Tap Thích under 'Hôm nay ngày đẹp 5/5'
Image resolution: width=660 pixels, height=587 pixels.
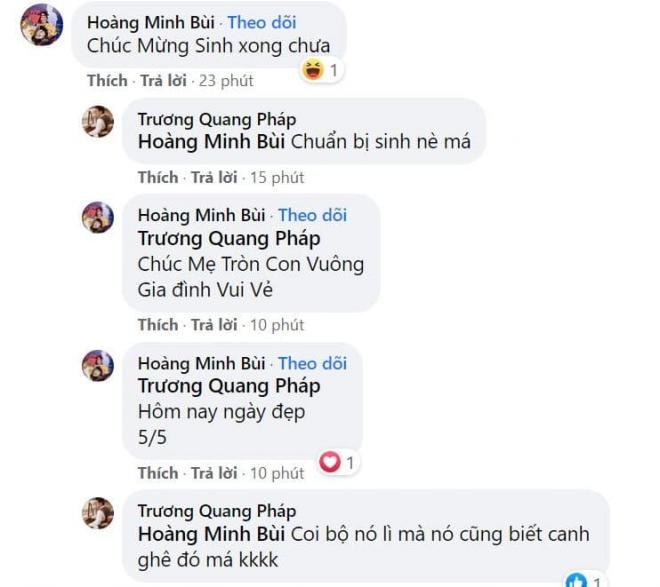pos(157,472)
